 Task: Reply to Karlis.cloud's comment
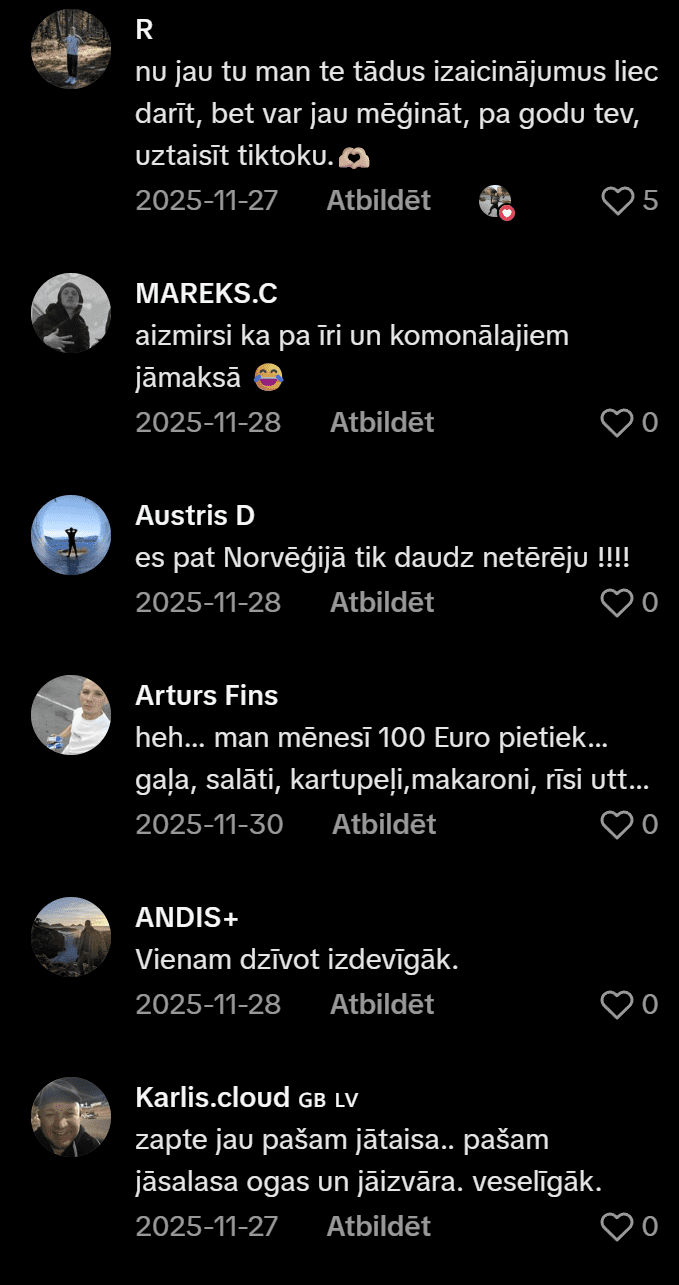pos(378,1227)
